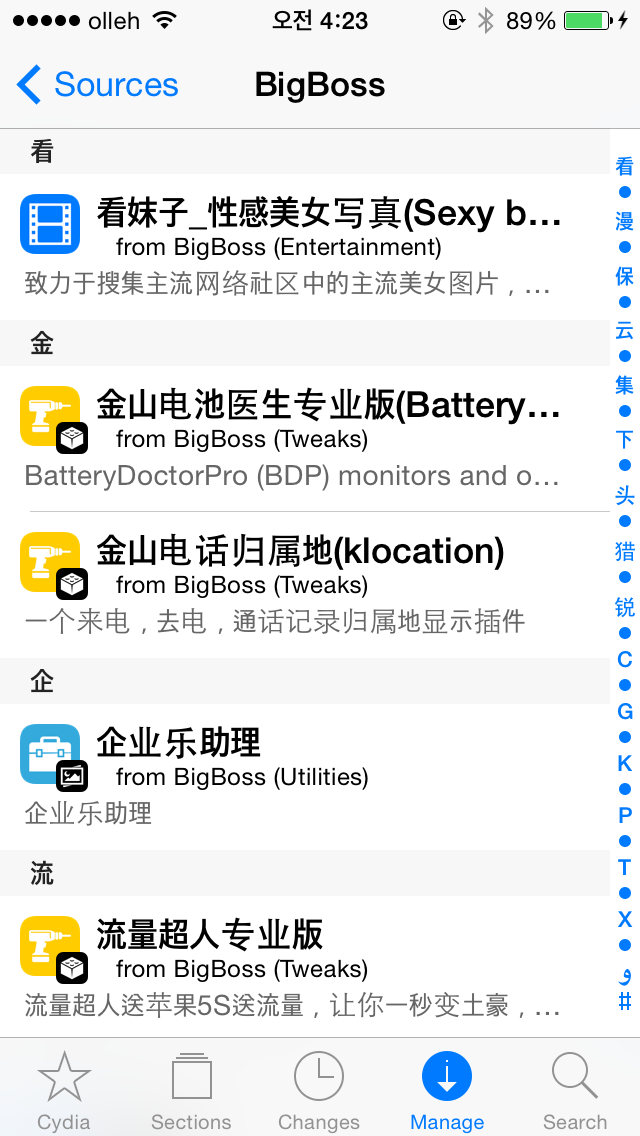Jump to the # section in the index
640x1136 pixels.
625,1001
